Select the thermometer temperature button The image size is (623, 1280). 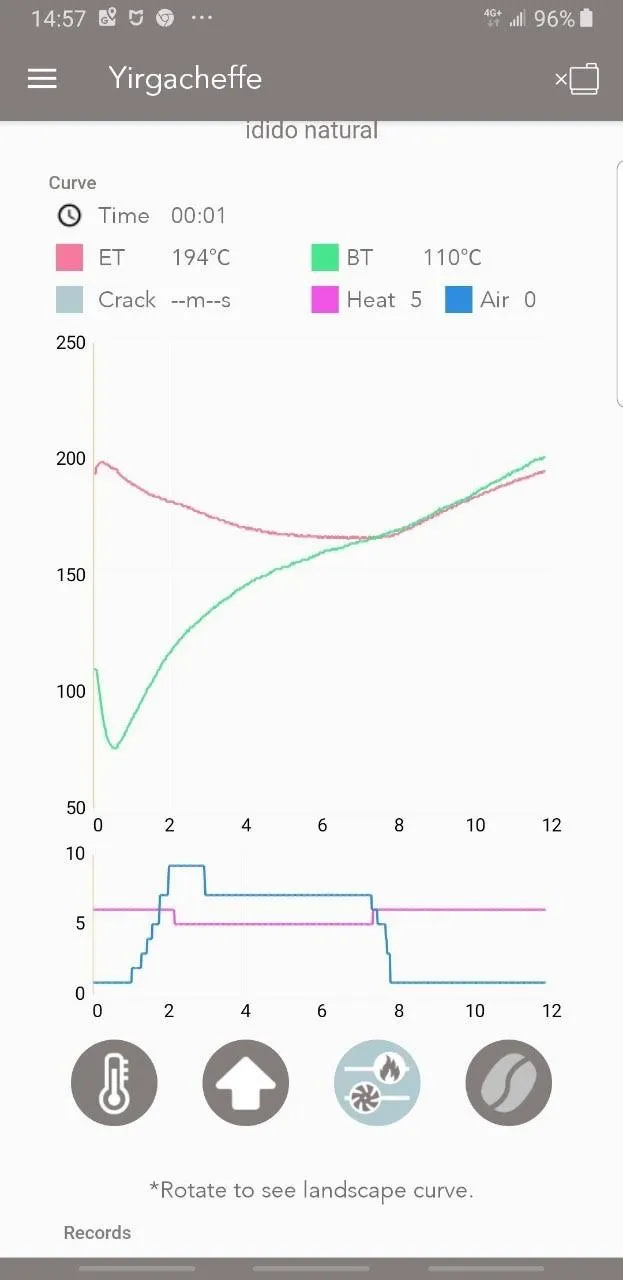coord(114,1083)
